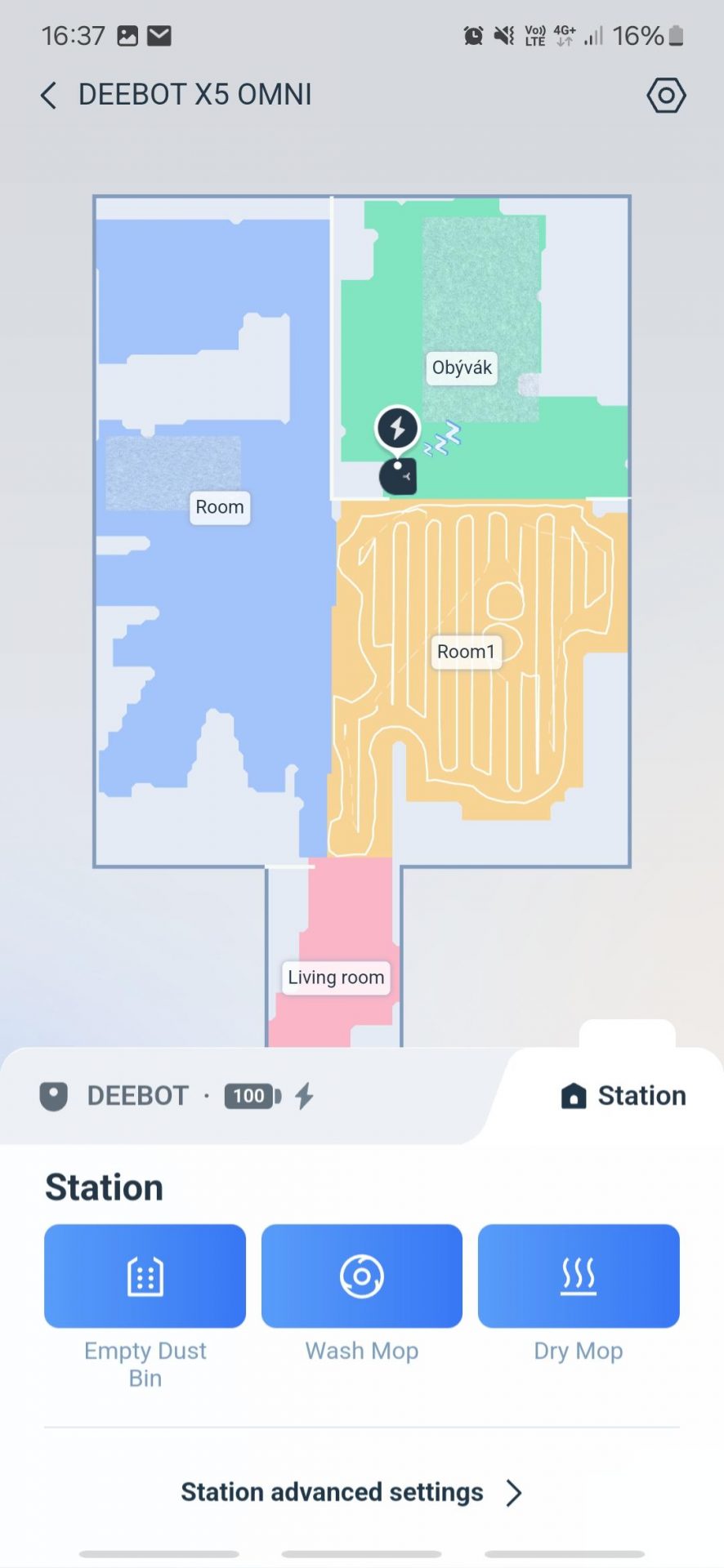Start Empty Dust Bin
Screen dimensions: 724x1568
(x=145, y=1275)
